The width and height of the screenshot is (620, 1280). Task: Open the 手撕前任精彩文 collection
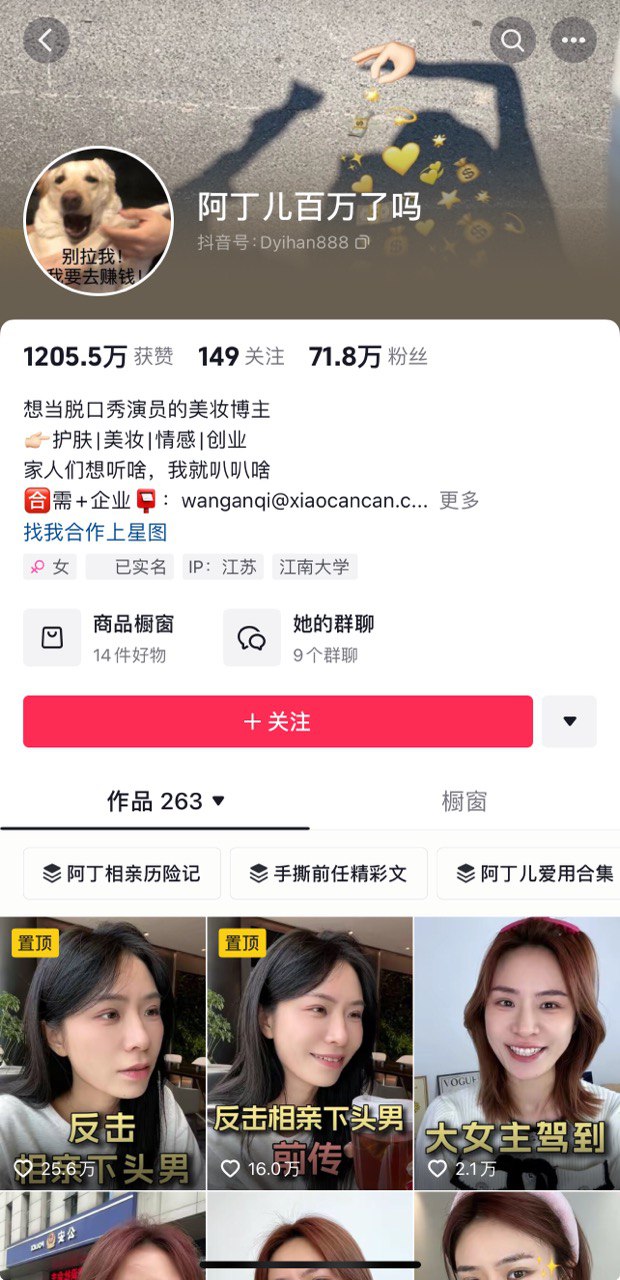328,873
